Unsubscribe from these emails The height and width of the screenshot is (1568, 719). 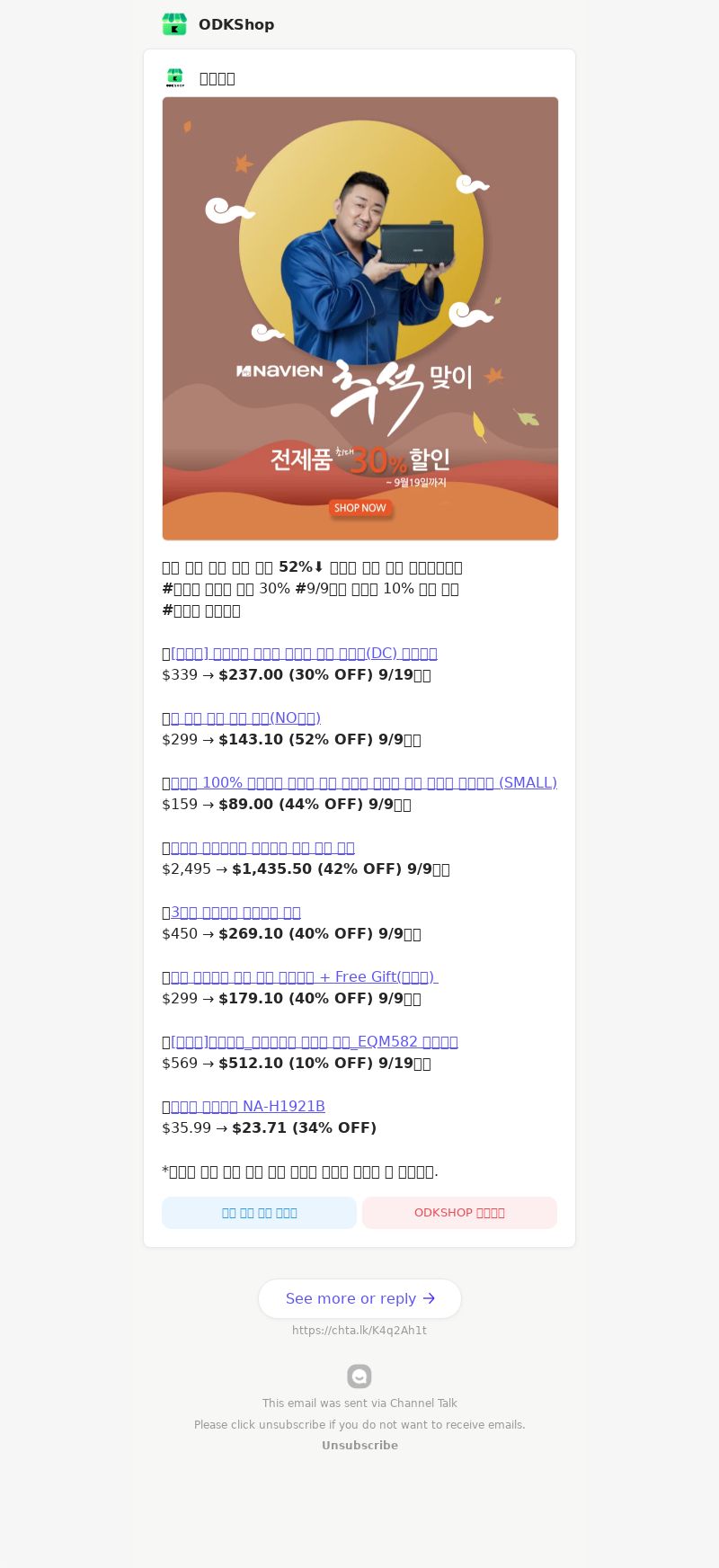(359, 1446)
